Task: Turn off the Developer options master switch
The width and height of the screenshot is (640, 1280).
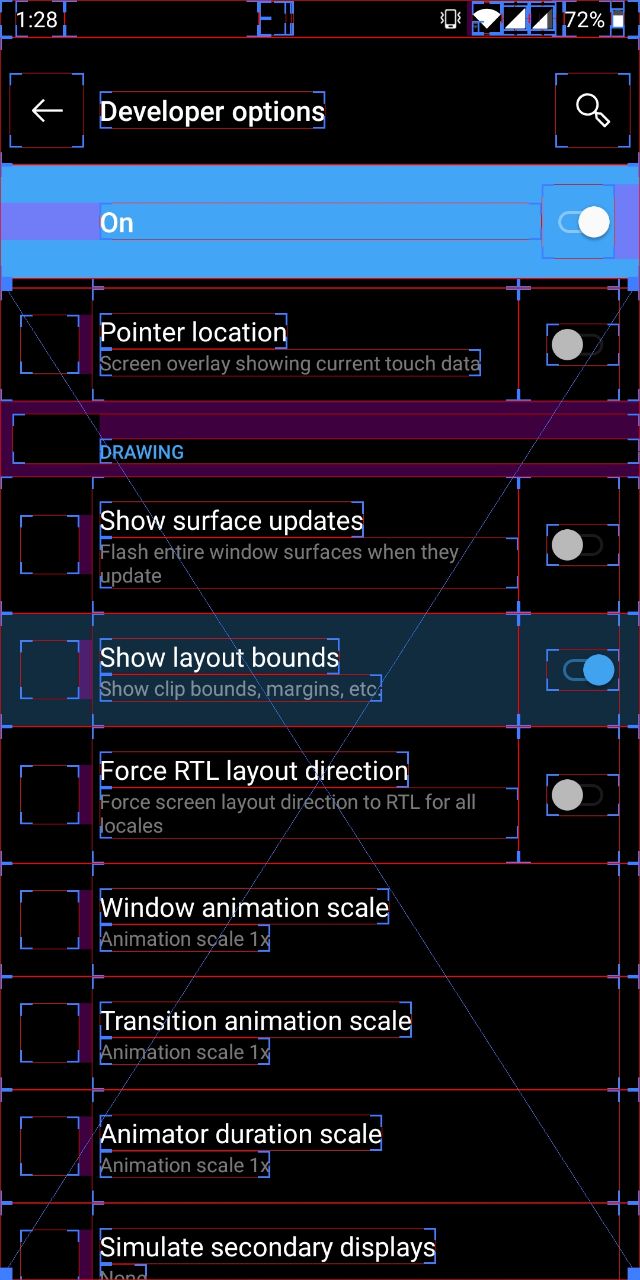Action: tap(583, 222)
